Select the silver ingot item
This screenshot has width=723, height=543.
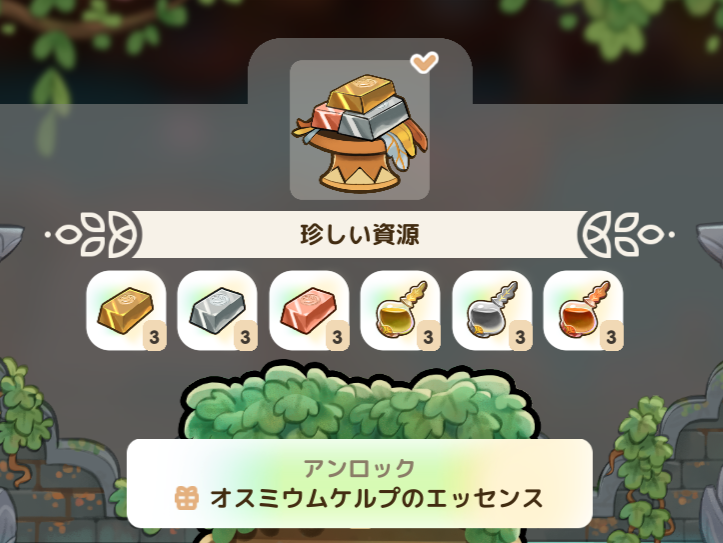point(217,310)
